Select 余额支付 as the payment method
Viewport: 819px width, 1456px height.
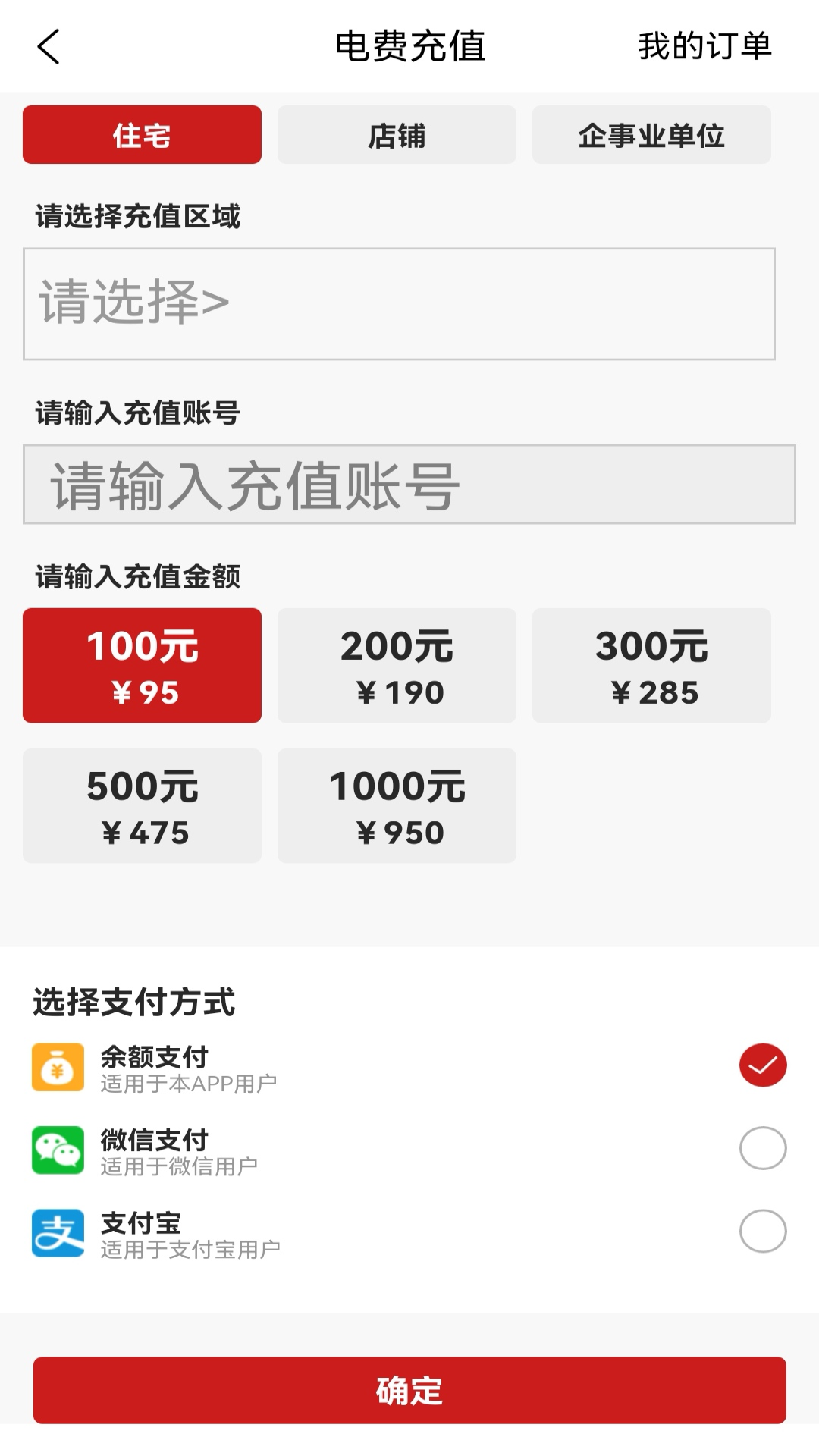762,1065
